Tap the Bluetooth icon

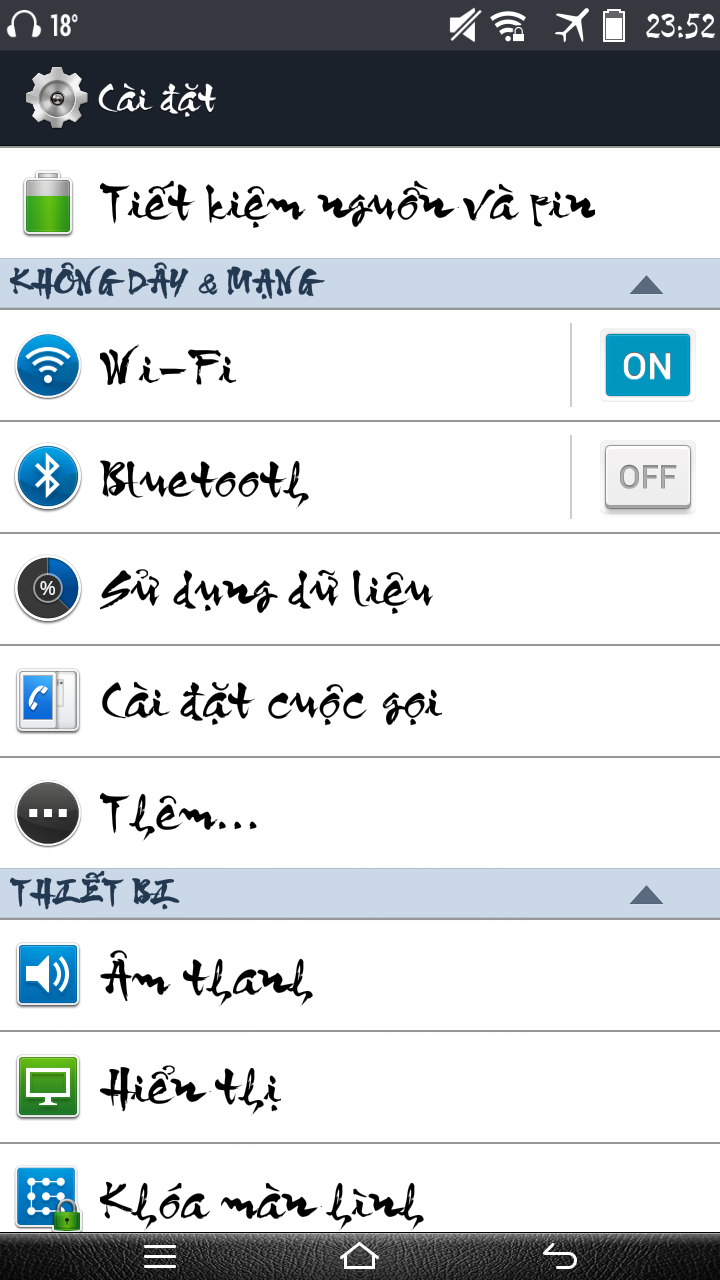pos(47,477)
